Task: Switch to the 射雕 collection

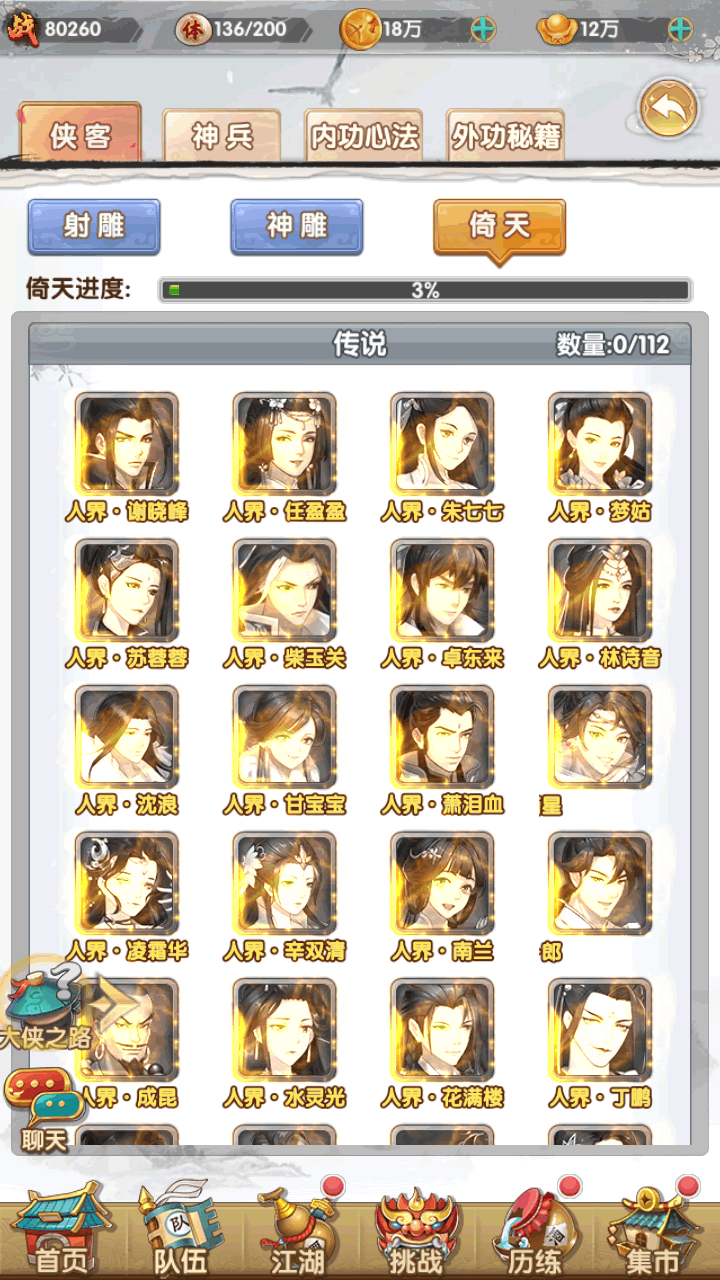Action: coord(94,226)
